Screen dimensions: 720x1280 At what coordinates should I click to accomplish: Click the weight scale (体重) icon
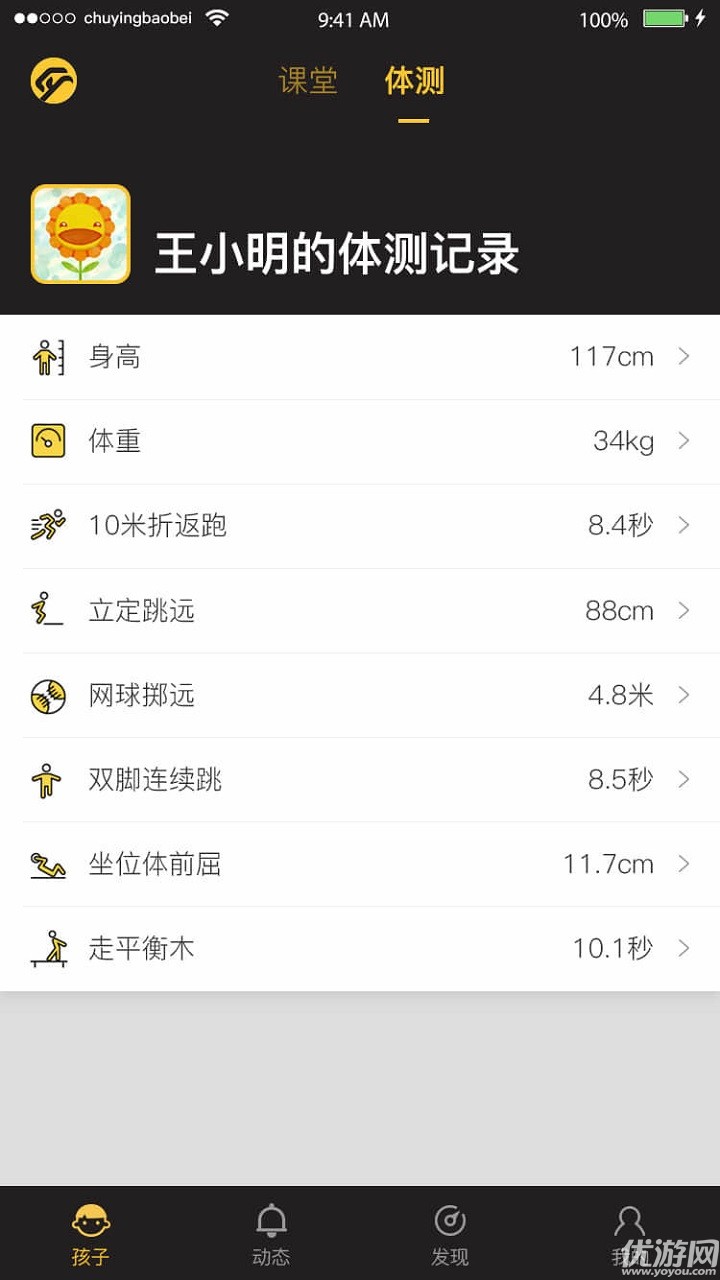46,440
